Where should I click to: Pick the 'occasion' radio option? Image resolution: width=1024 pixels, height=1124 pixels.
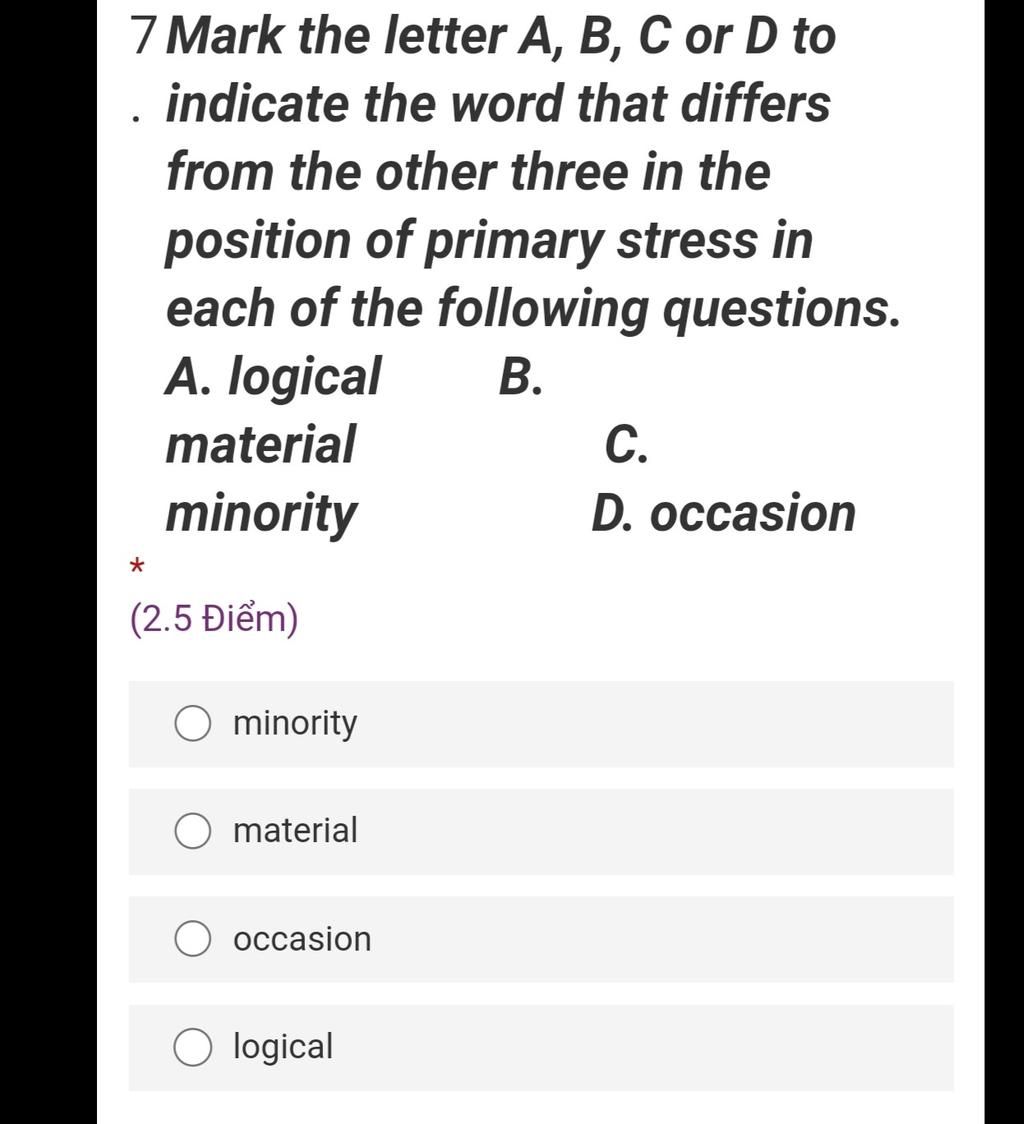coord(193,939)
